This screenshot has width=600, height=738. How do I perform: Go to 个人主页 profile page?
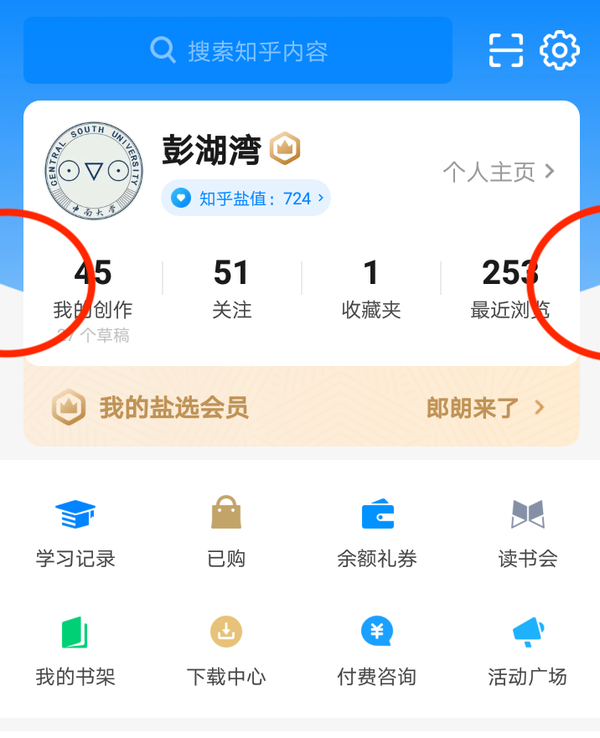498,172
